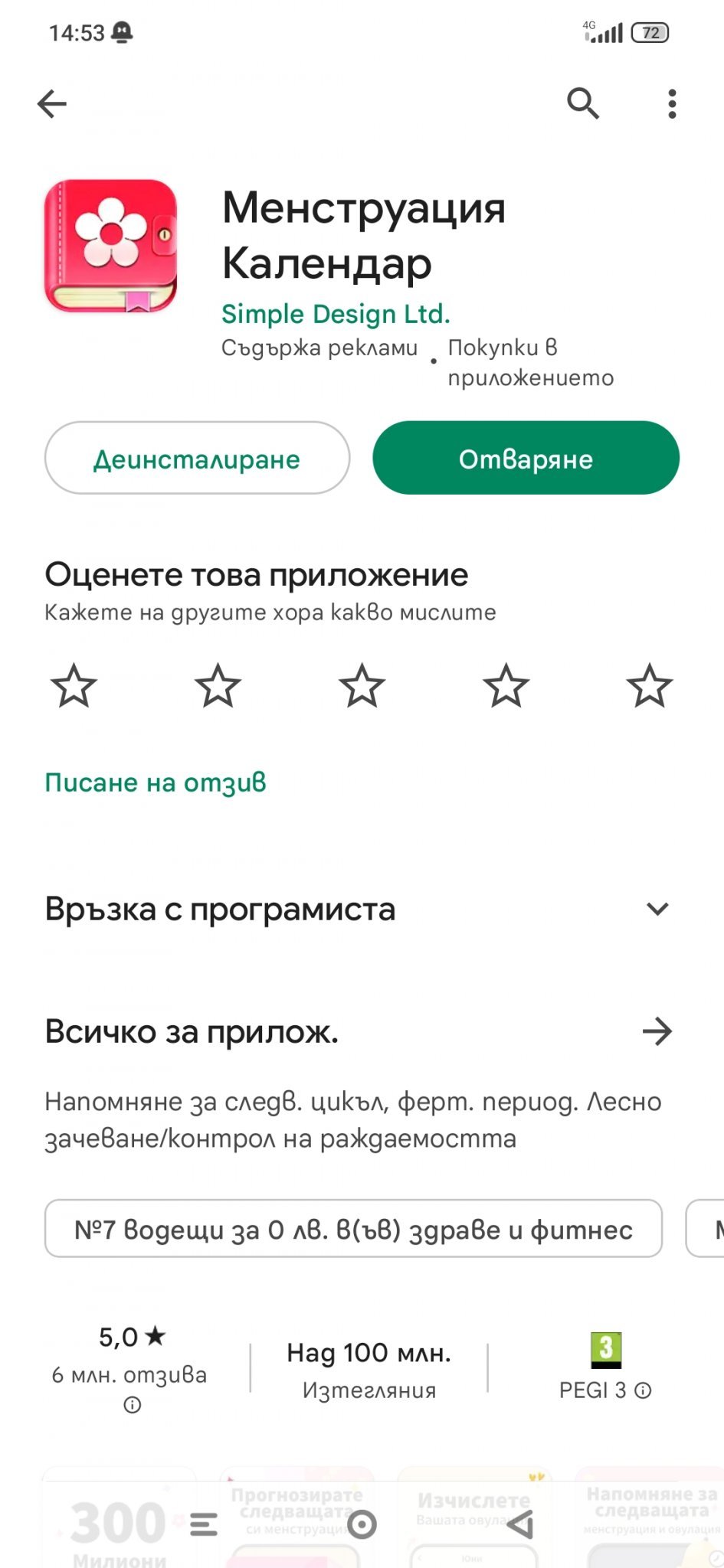Open the first screenshot with 300 Милиони
This screenshot has height=1568, width=724.
pyautogui.click(x=120, y=1517)
